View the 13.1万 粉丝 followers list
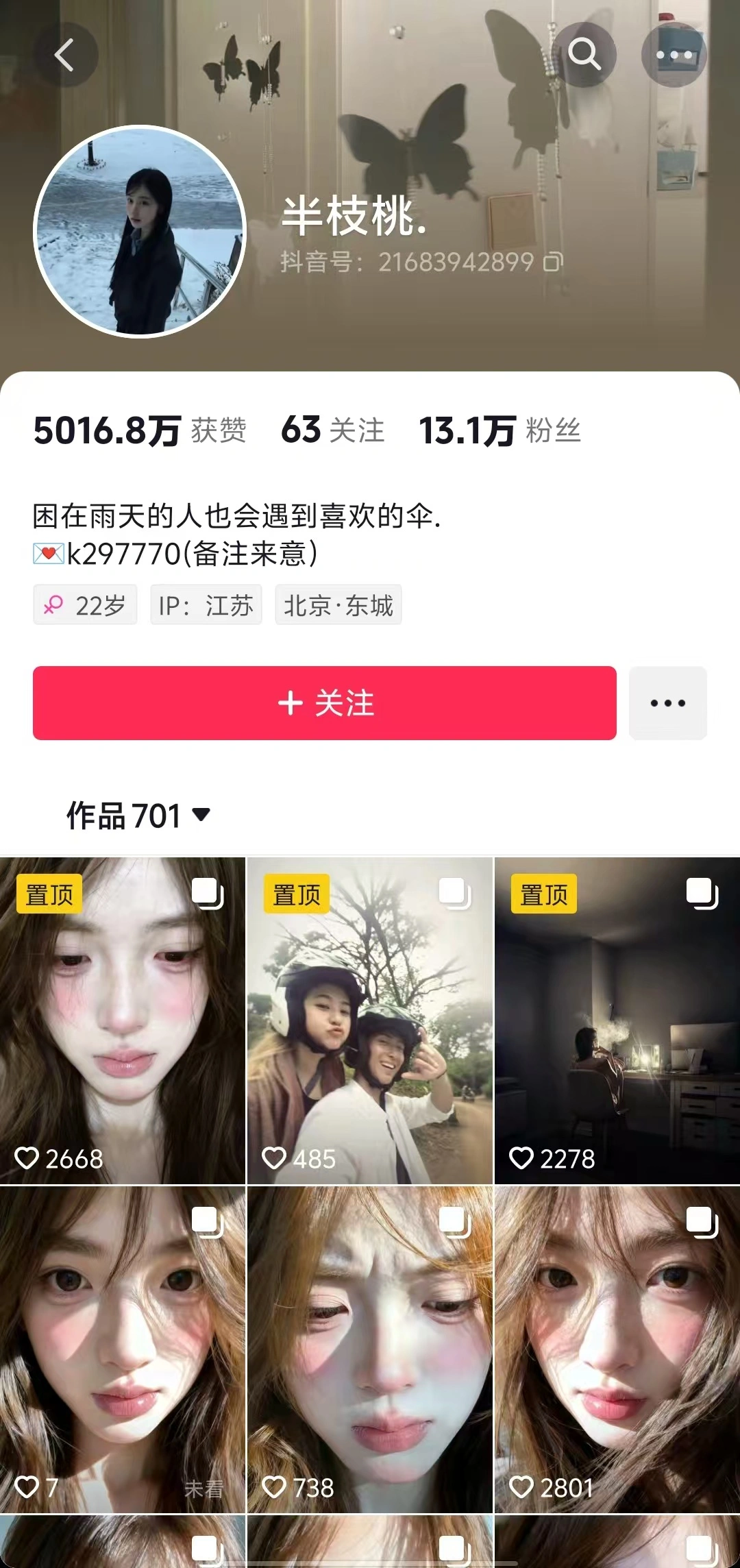This screenshot has height=1568, width=740. pos(500,430)
